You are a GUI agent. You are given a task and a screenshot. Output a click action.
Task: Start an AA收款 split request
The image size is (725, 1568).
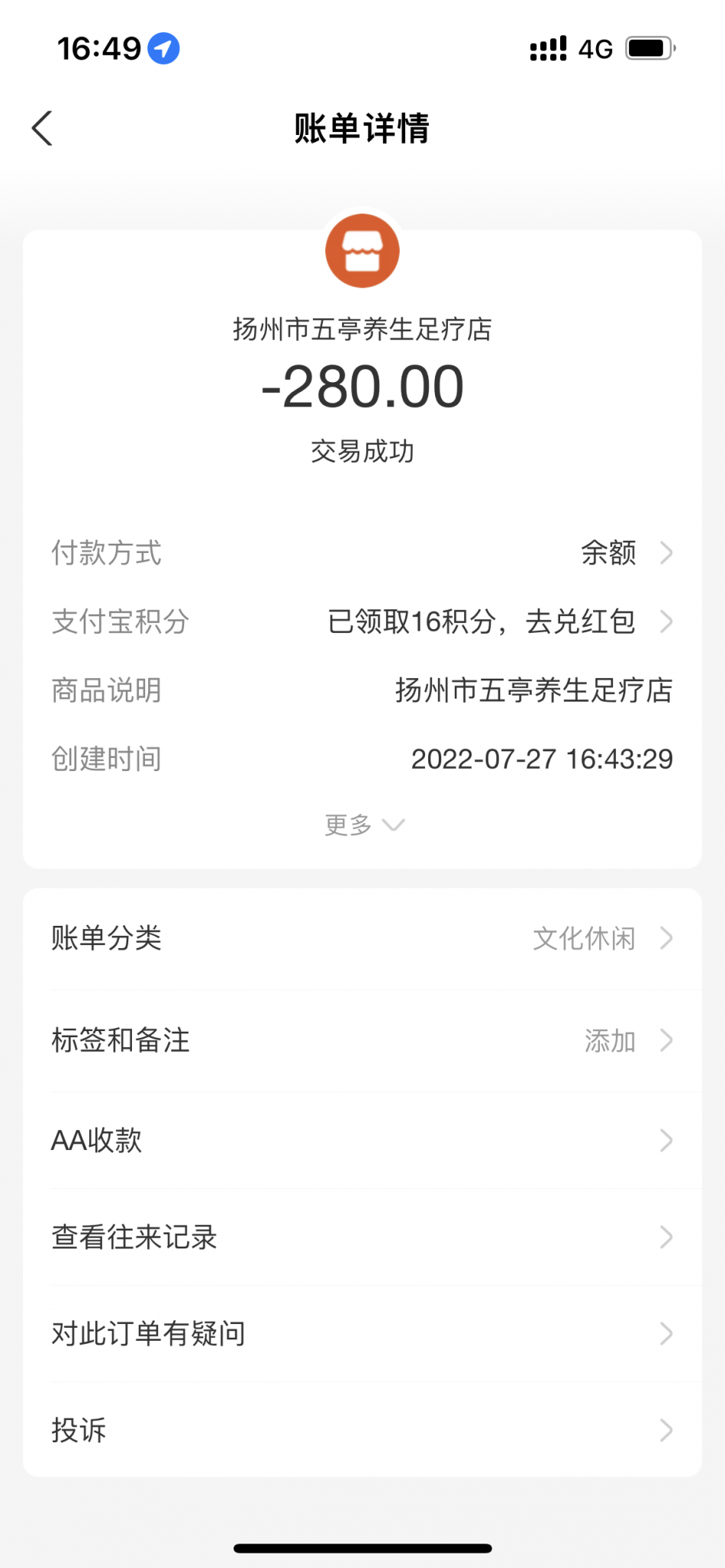tap(362, 1140)
